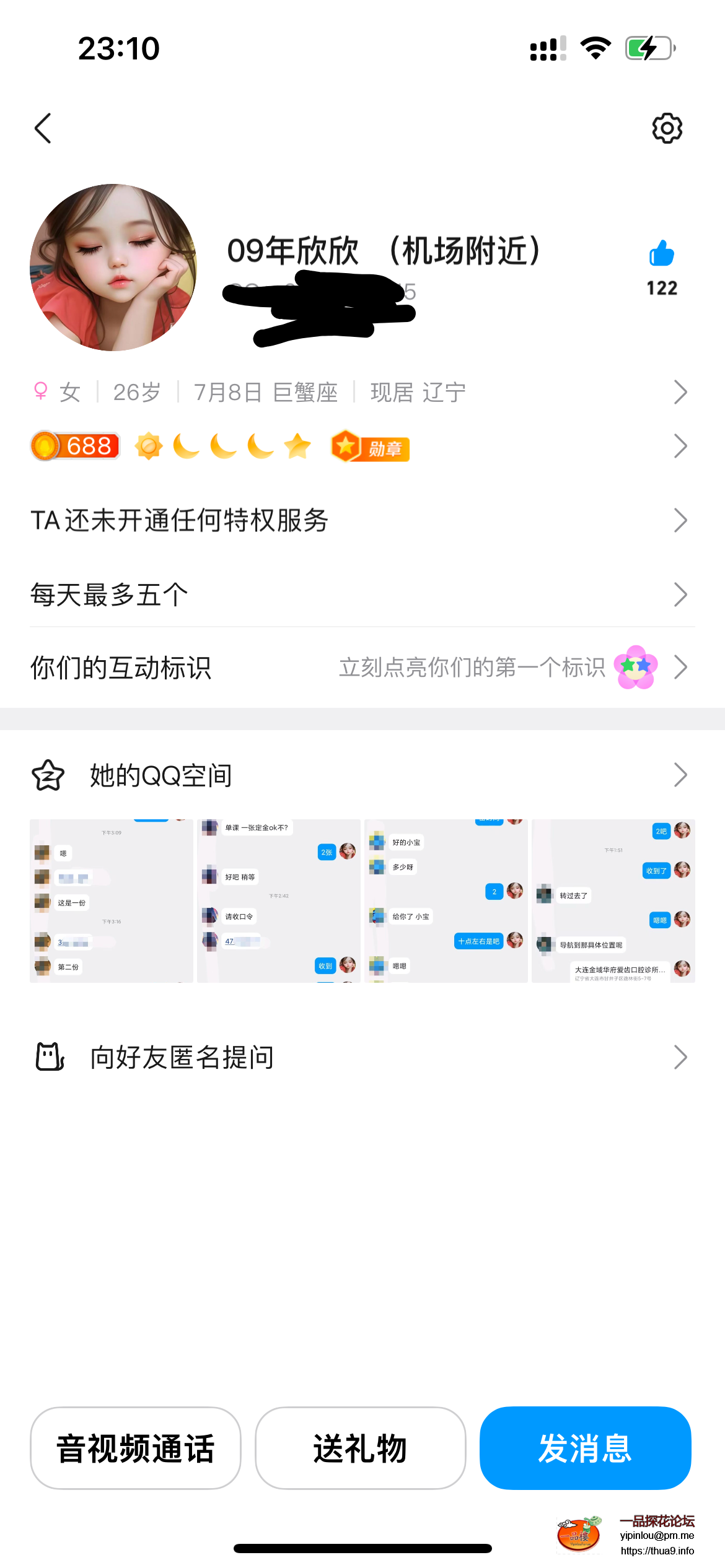Image resolution: width=725 pixels, height=1568 pixels.
Task: View QQ空间 photo with 这是一份 message
Action: [112, 901]
